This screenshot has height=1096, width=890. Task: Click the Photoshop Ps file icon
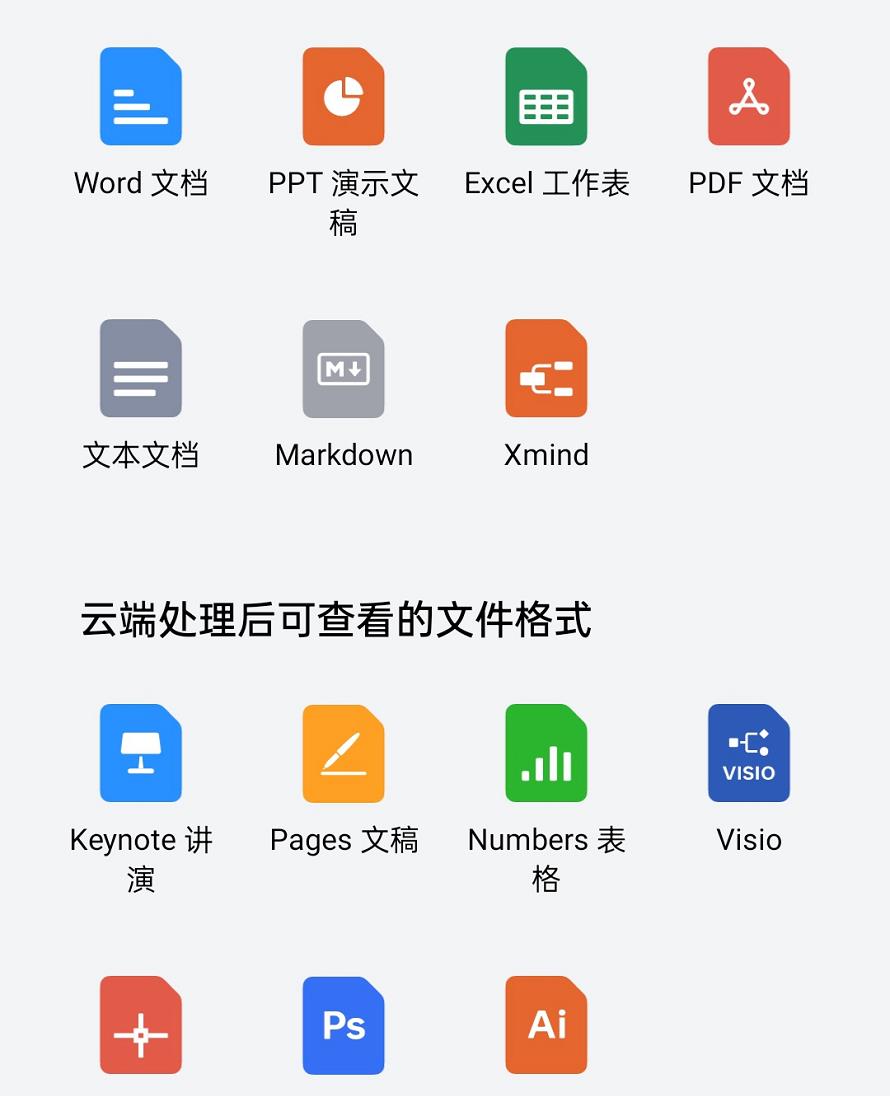click(343, 1024)
